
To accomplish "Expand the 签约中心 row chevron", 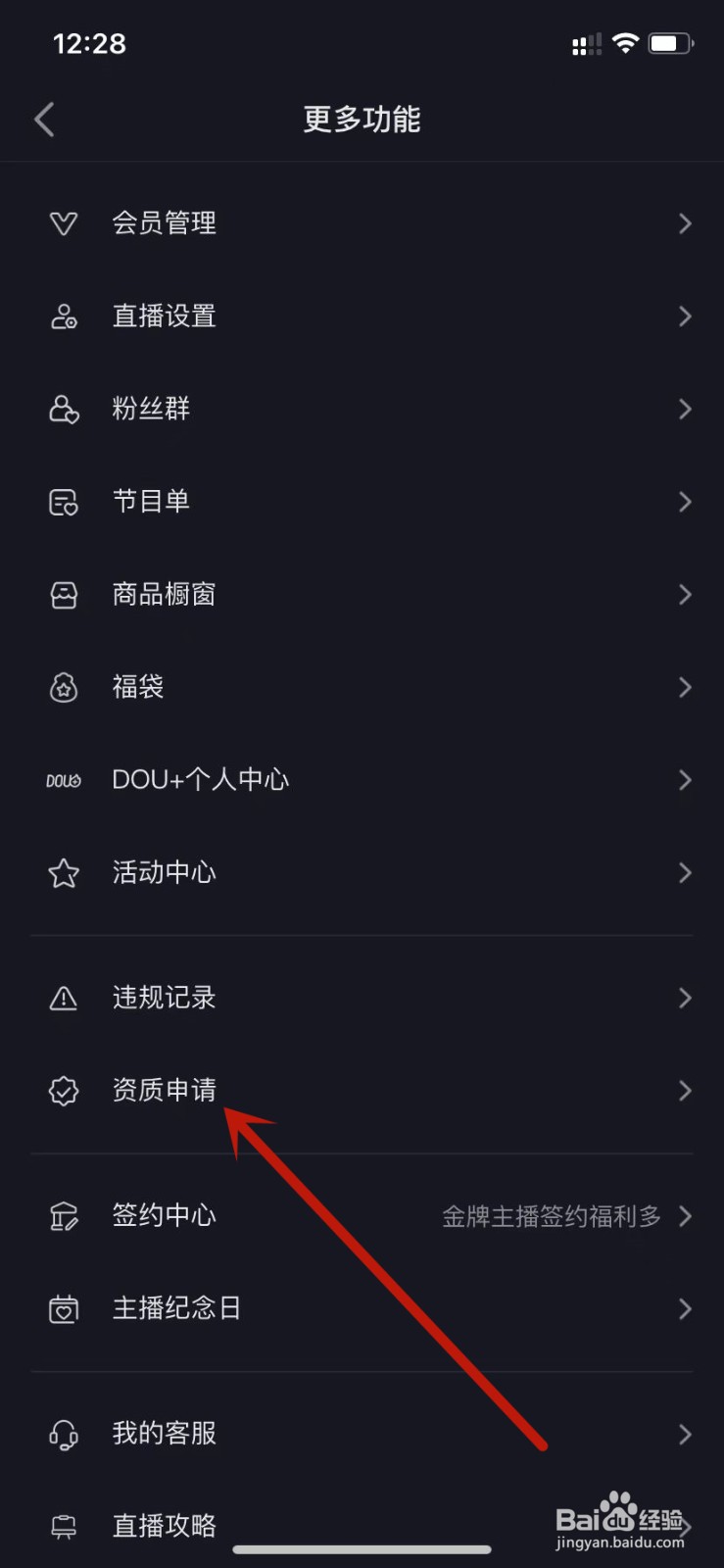I will point(685,1216).
